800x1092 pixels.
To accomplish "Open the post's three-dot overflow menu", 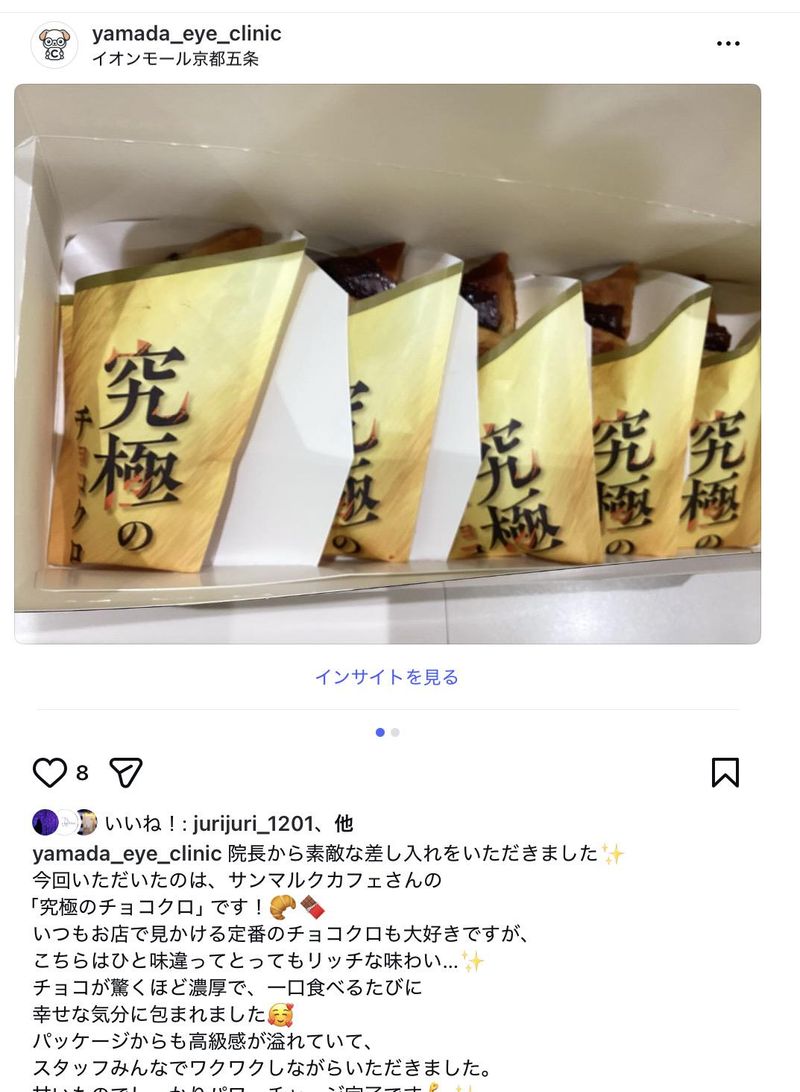I will (x=728, y=44).
